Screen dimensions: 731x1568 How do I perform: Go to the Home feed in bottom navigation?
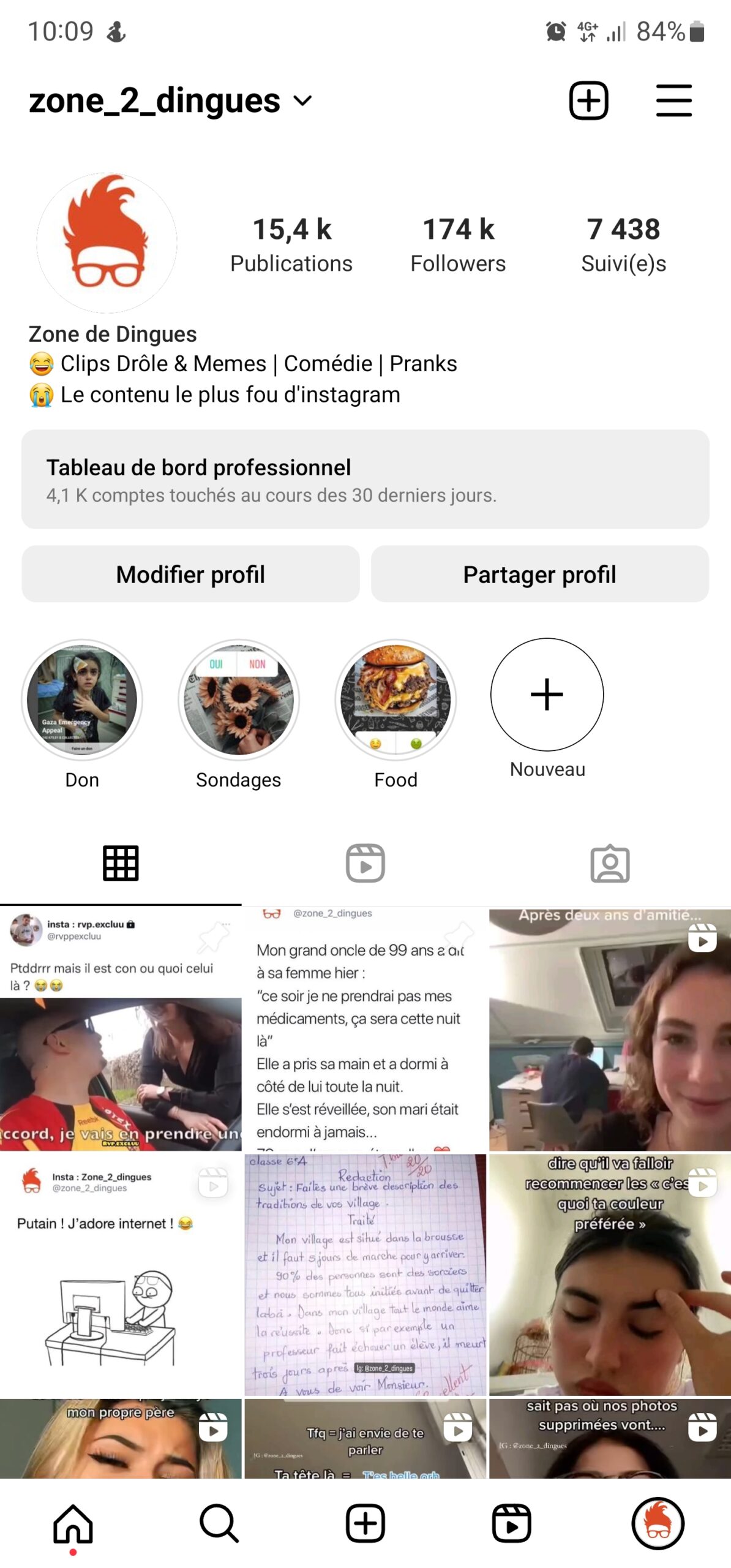coord(73,1523)
